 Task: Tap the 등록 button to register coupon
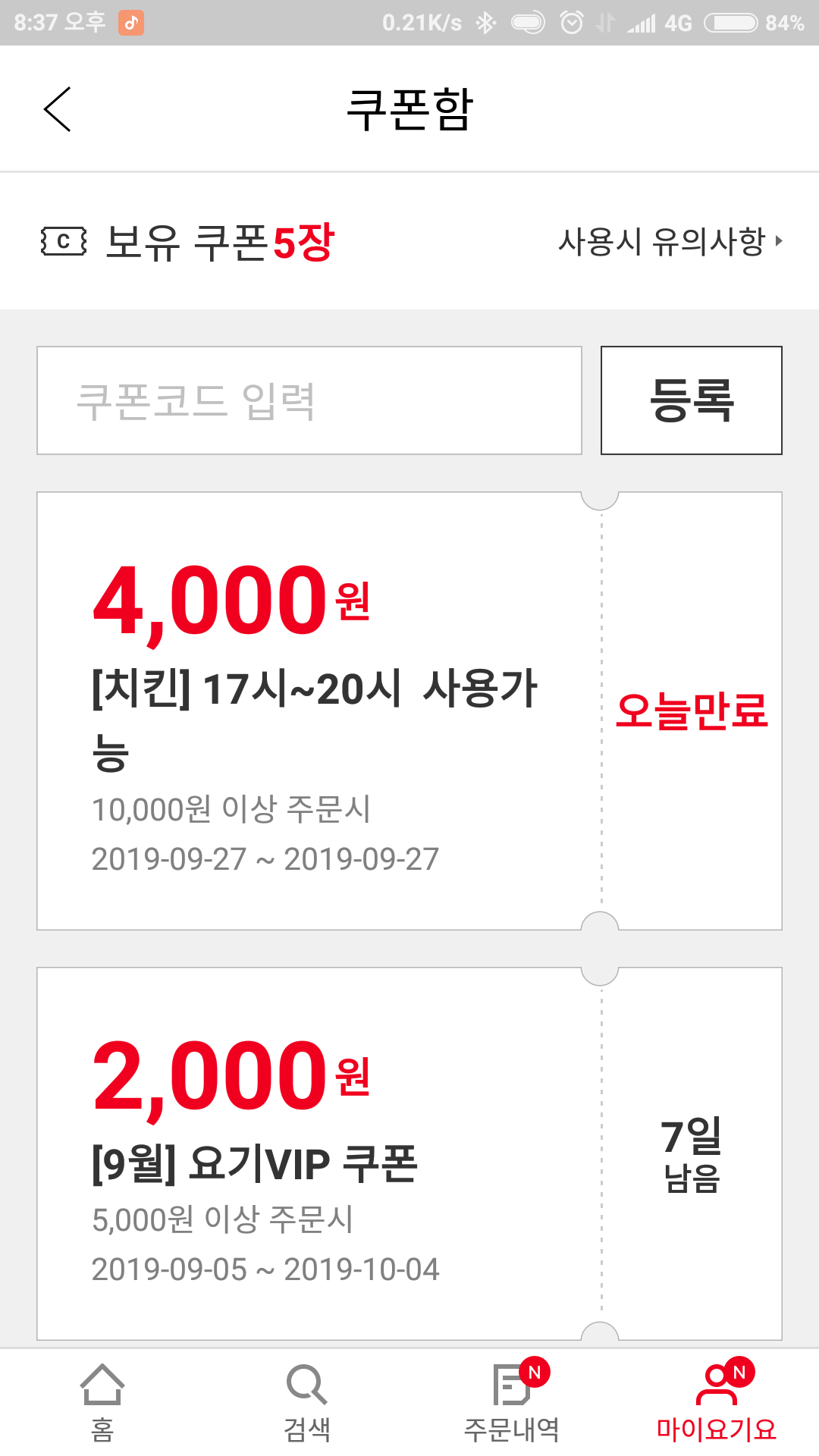click(691, 400)
